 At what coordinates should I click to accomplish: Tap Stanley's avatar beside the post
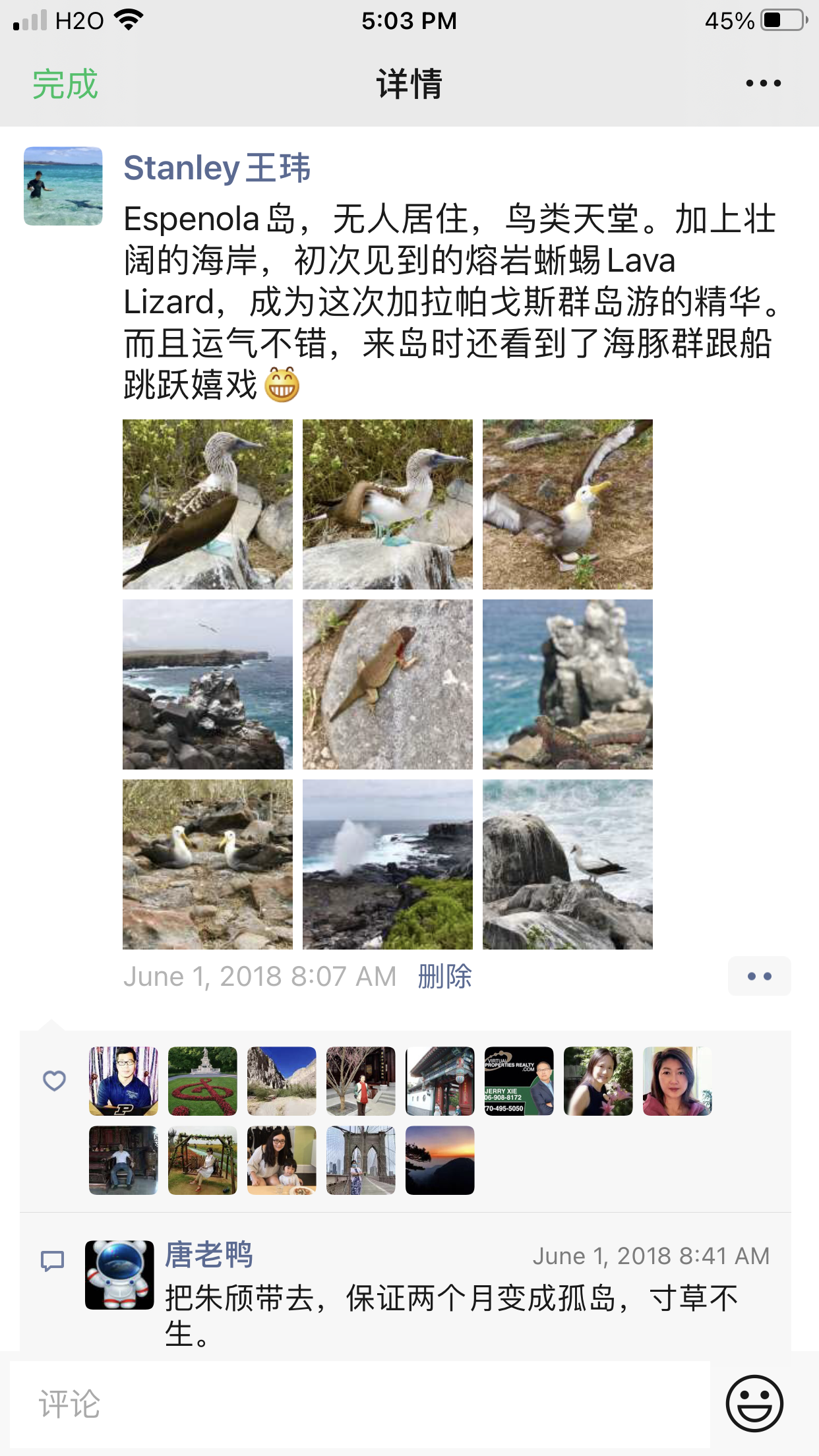(x=63, y=186)
